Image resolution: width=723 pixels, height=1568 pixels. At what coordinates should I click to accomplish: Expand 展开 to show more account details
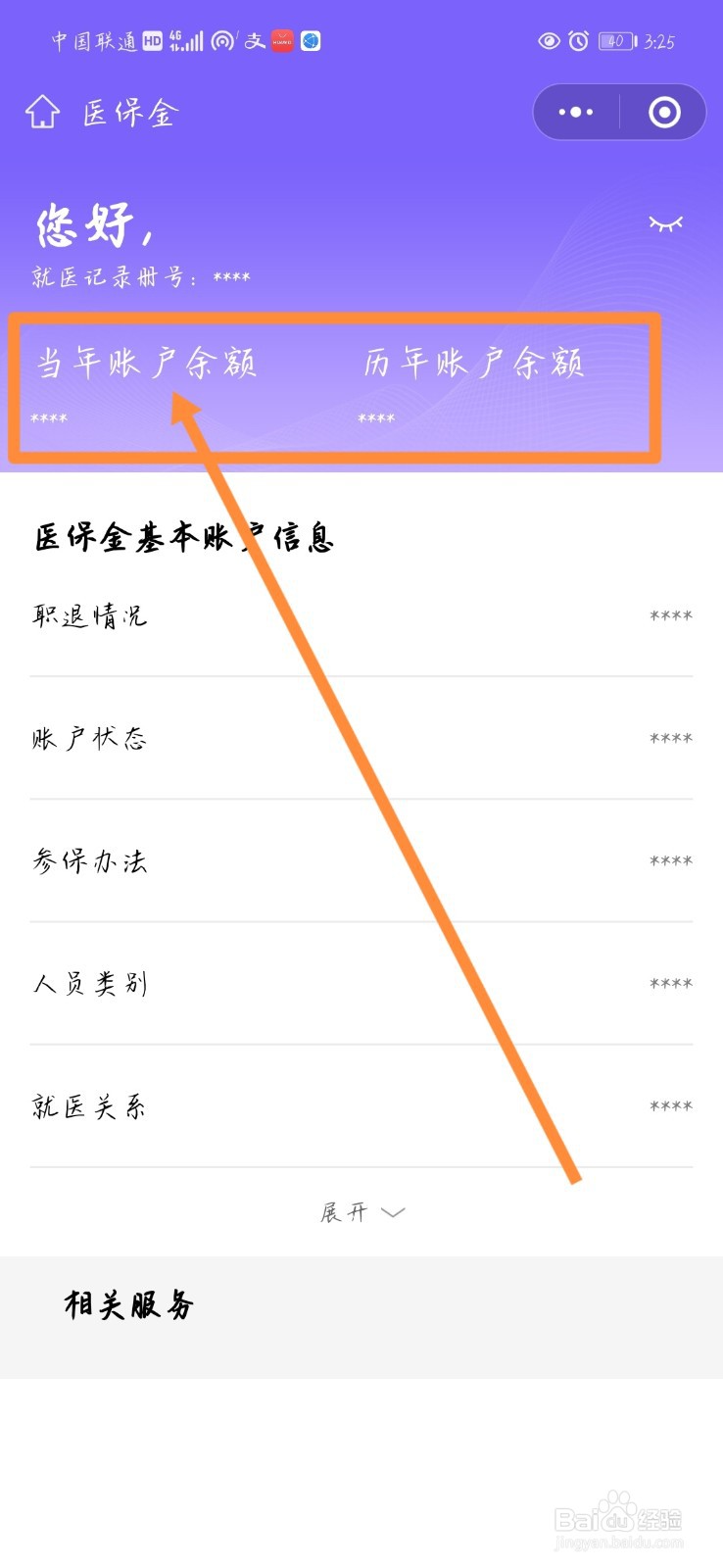[361, 1211]
